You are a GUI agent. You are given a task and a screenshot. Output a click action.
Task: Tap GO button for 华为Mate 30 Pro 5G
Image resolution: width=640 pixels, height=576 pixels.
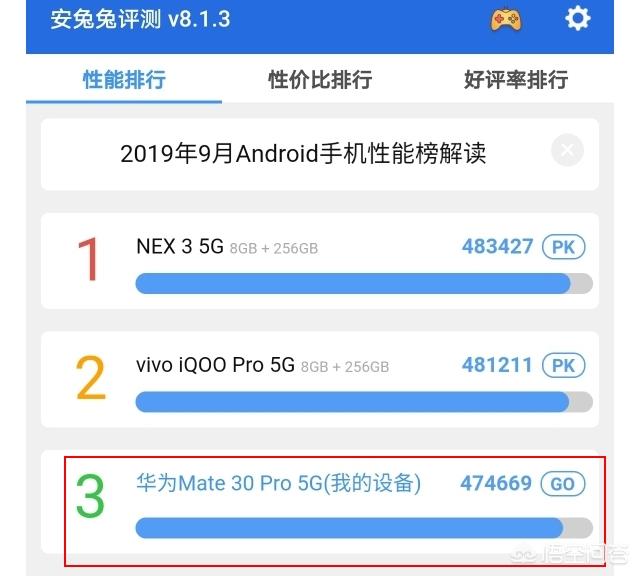tap(562, 484)
